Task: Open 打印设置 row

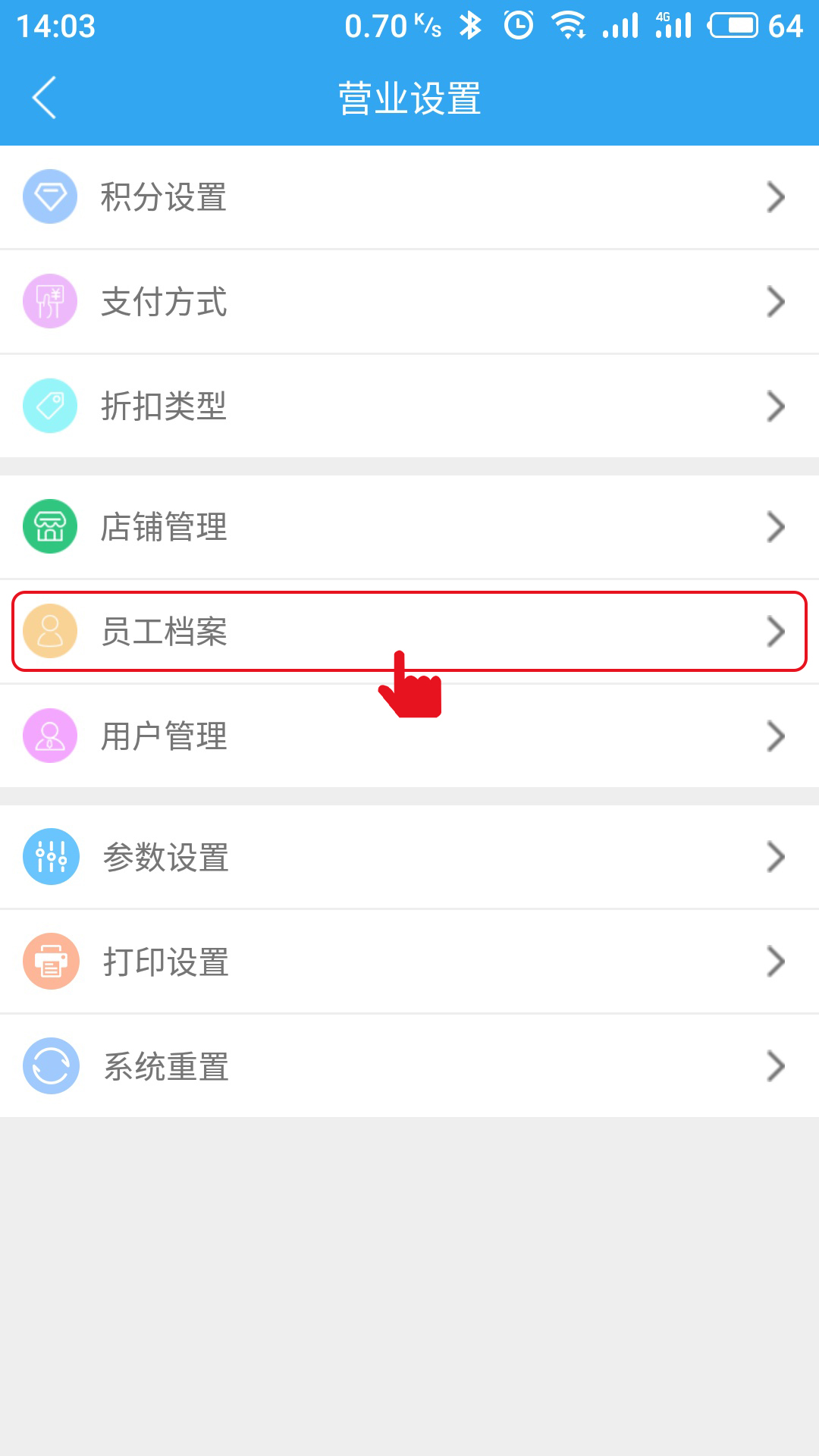Action: 409,962
